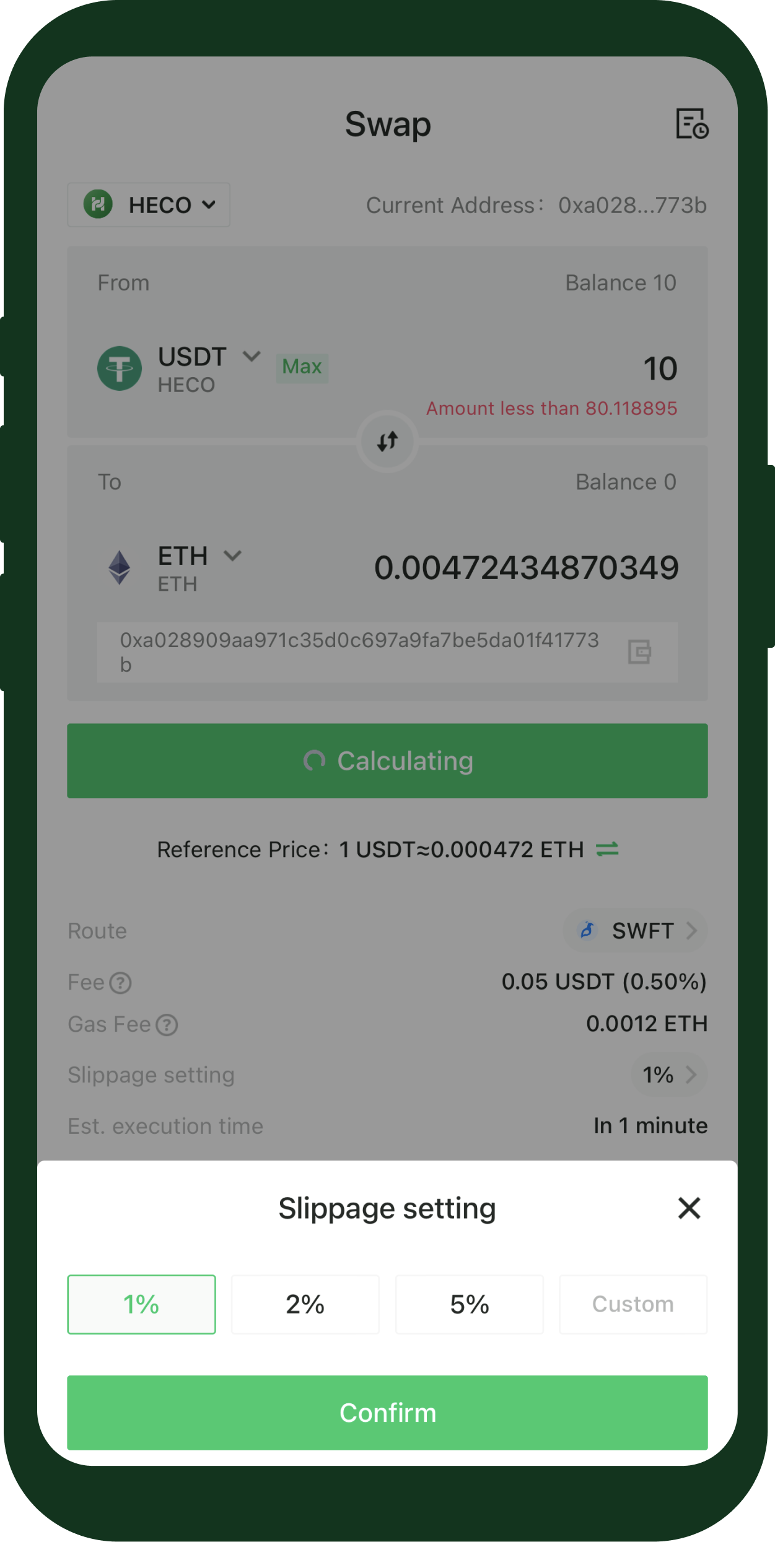Flip the reference price direction
This screenshot has height=1568, width=775.
pos(607,849)
